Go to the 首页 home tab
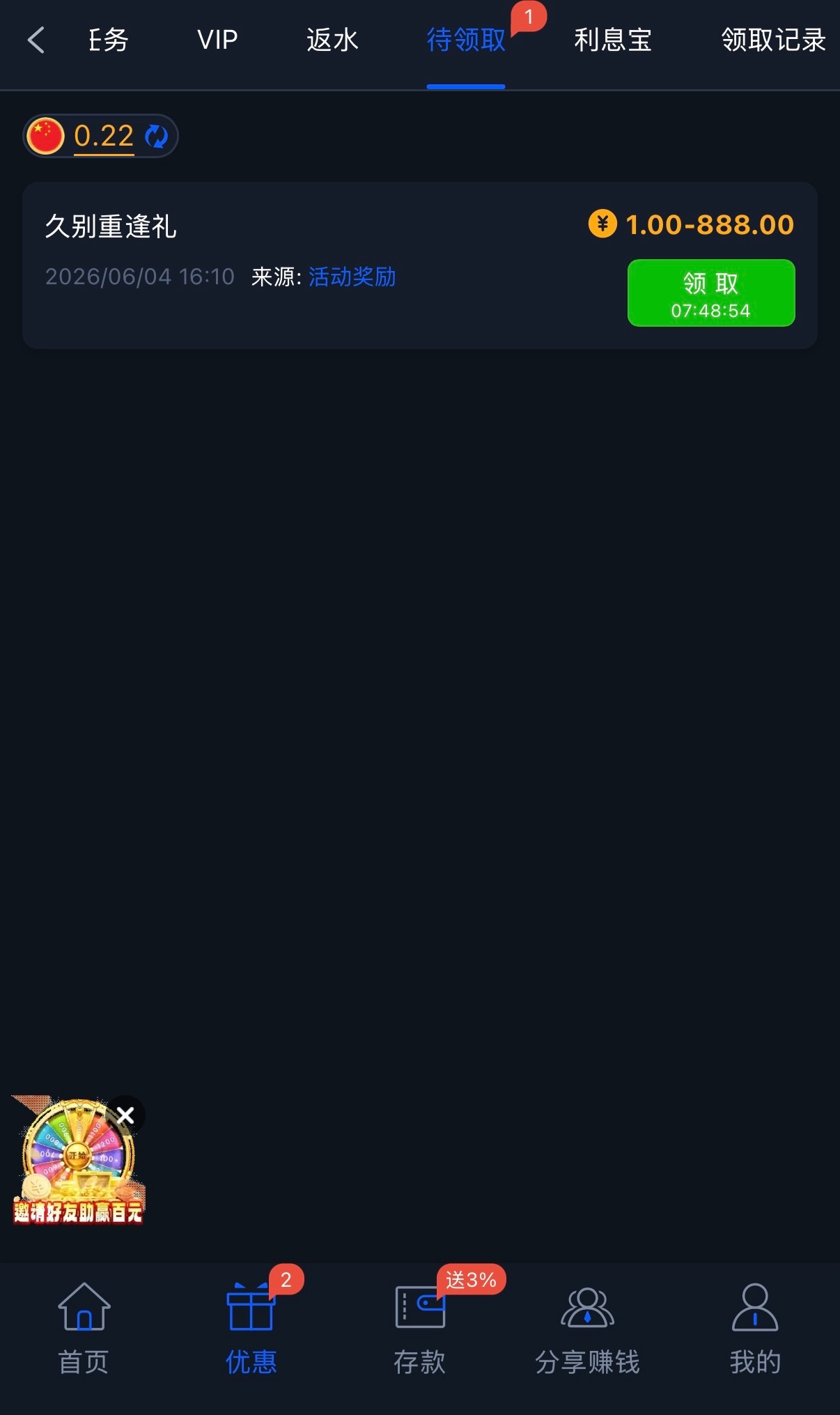Viewport: 840px width, 1415px height. point(84,1329)
